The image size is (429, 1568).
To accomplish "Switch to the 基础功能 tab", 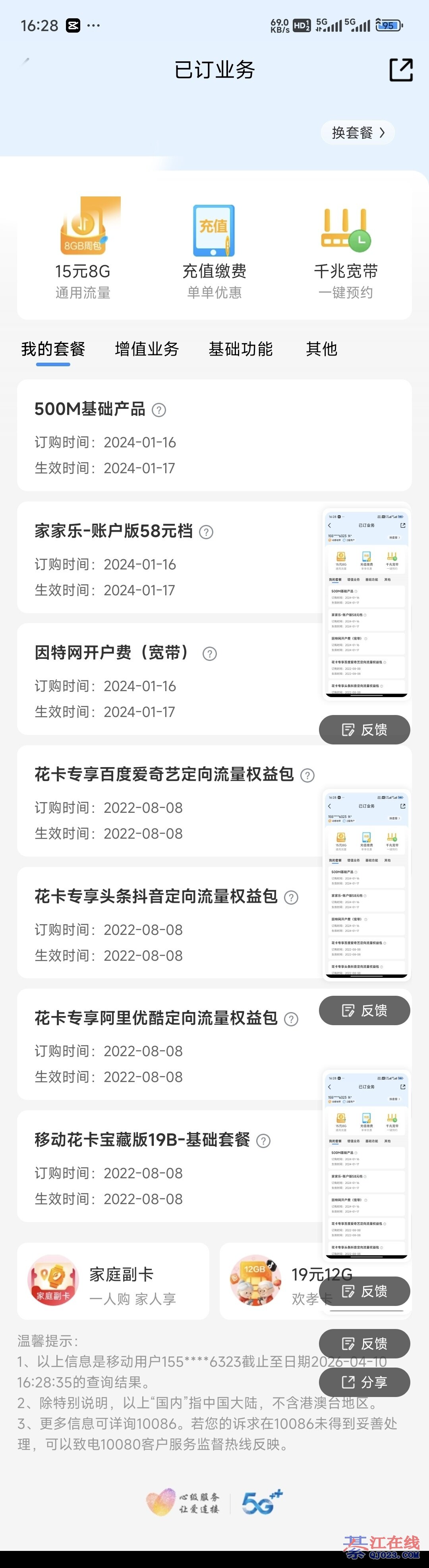I will tap(241, 349).
